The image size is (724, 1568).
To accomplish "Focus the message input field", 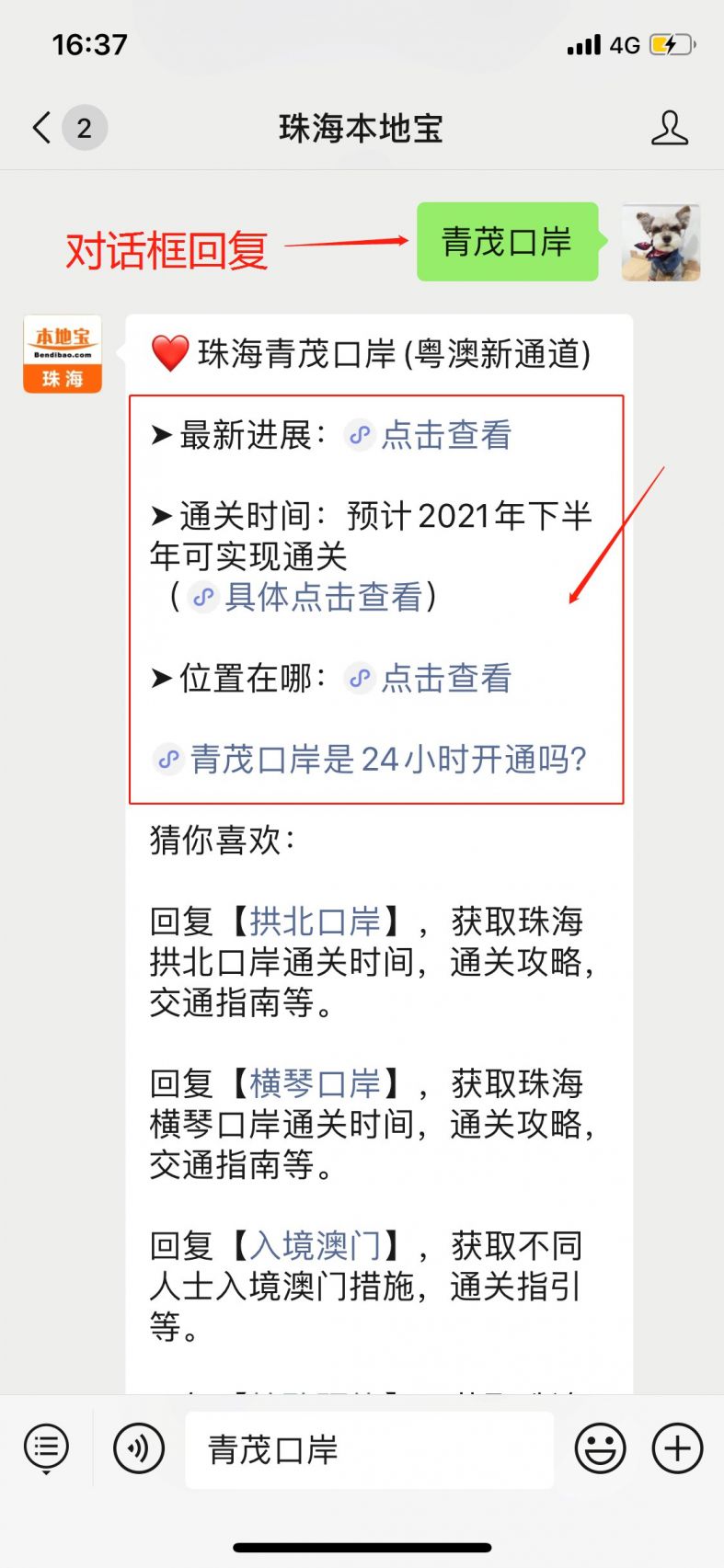I will click(369, 1449).
